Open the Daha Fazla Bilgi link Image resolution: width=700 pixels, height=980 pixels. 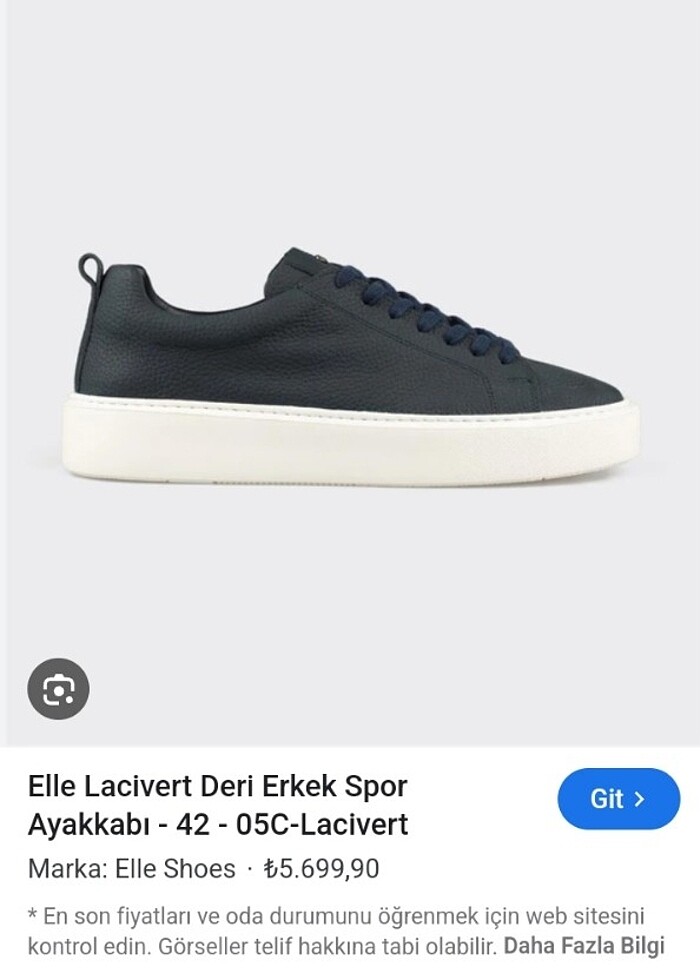point(584,945)
